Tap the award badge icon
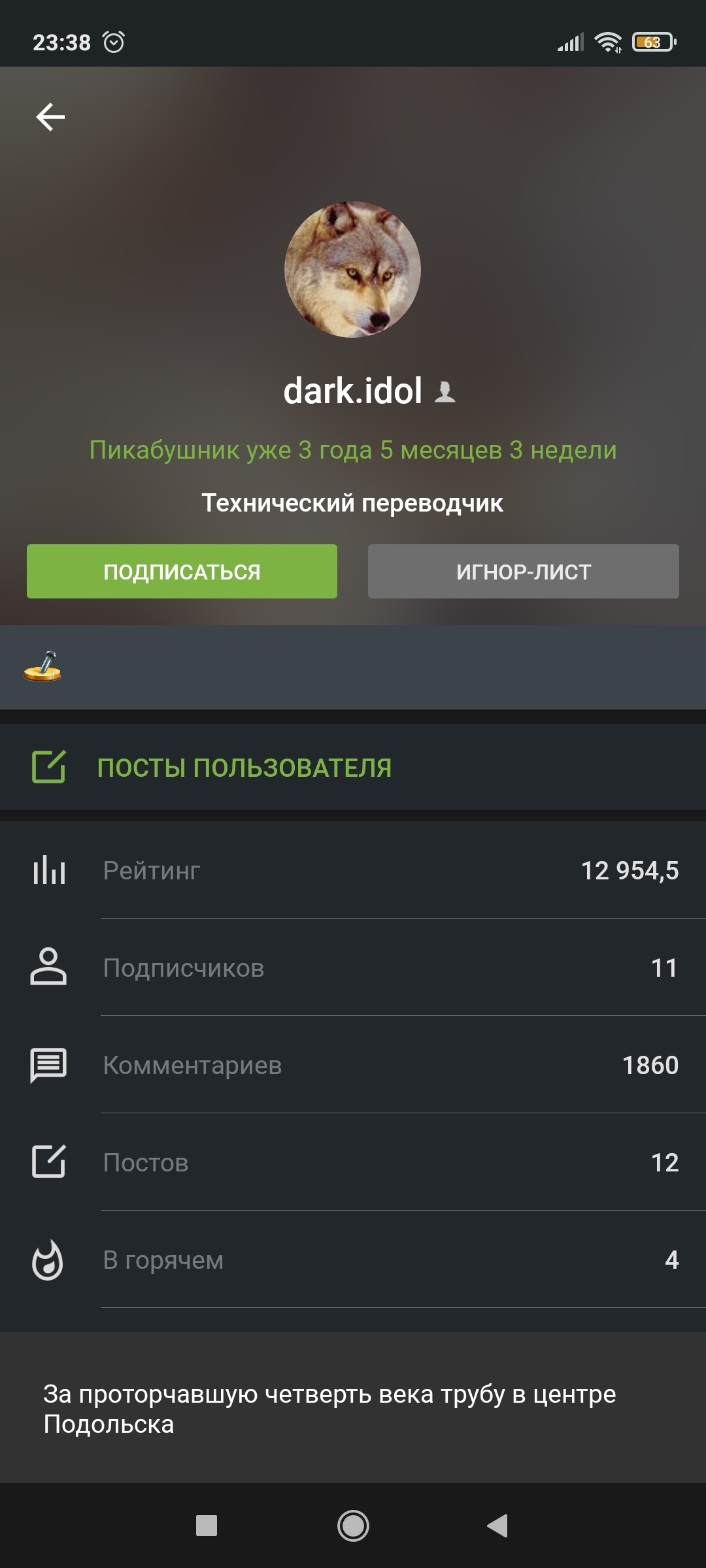 coord(42,667)
